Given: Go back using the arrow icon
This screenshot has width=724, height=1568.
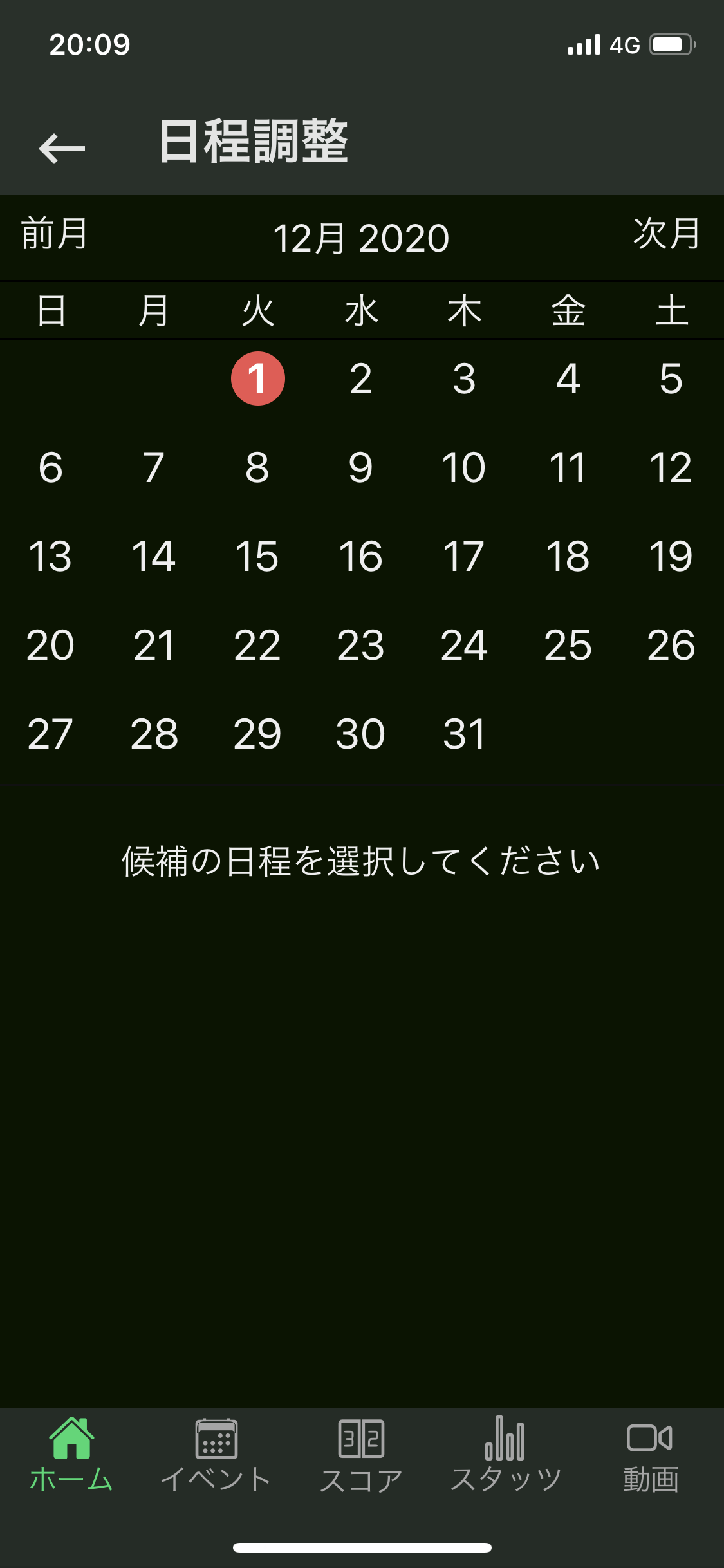Looking at the screenshot, I should tap(62, 149).
